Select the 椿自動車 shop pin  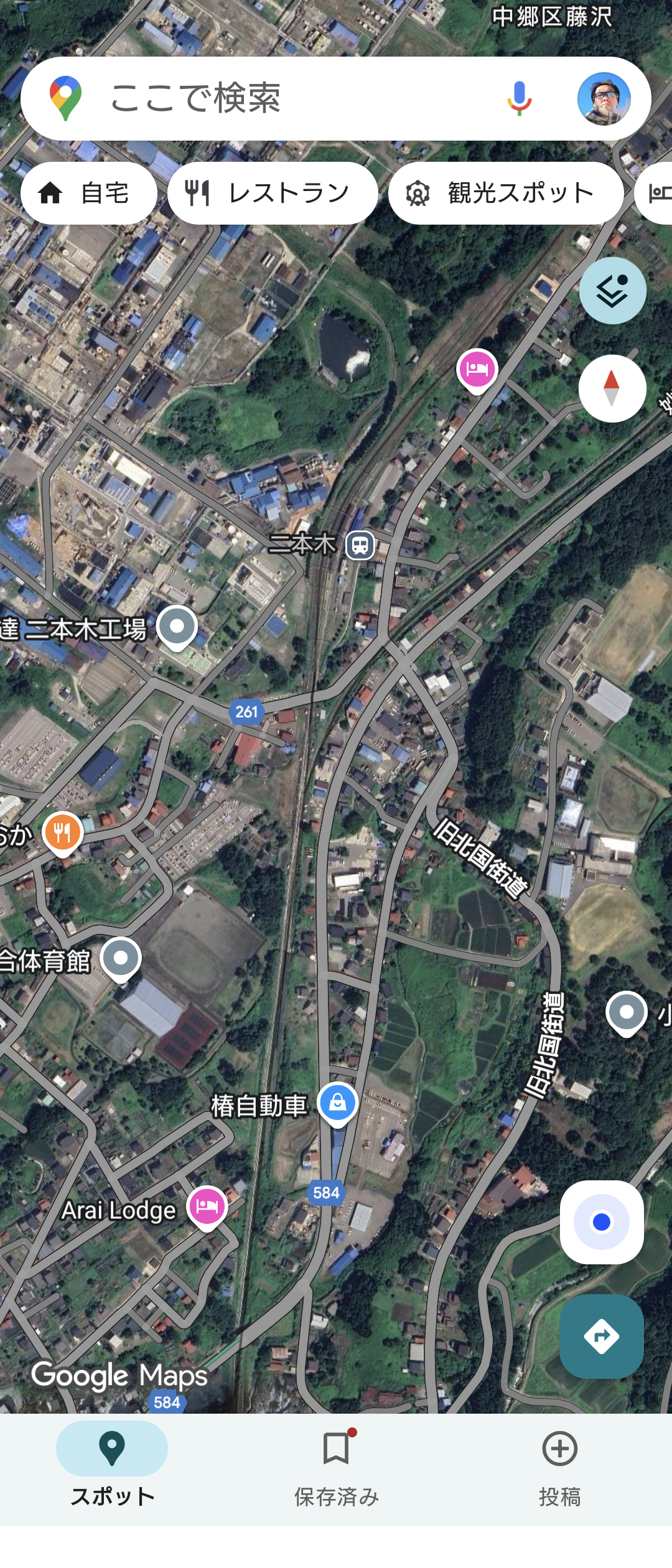tap(337, 1103)
